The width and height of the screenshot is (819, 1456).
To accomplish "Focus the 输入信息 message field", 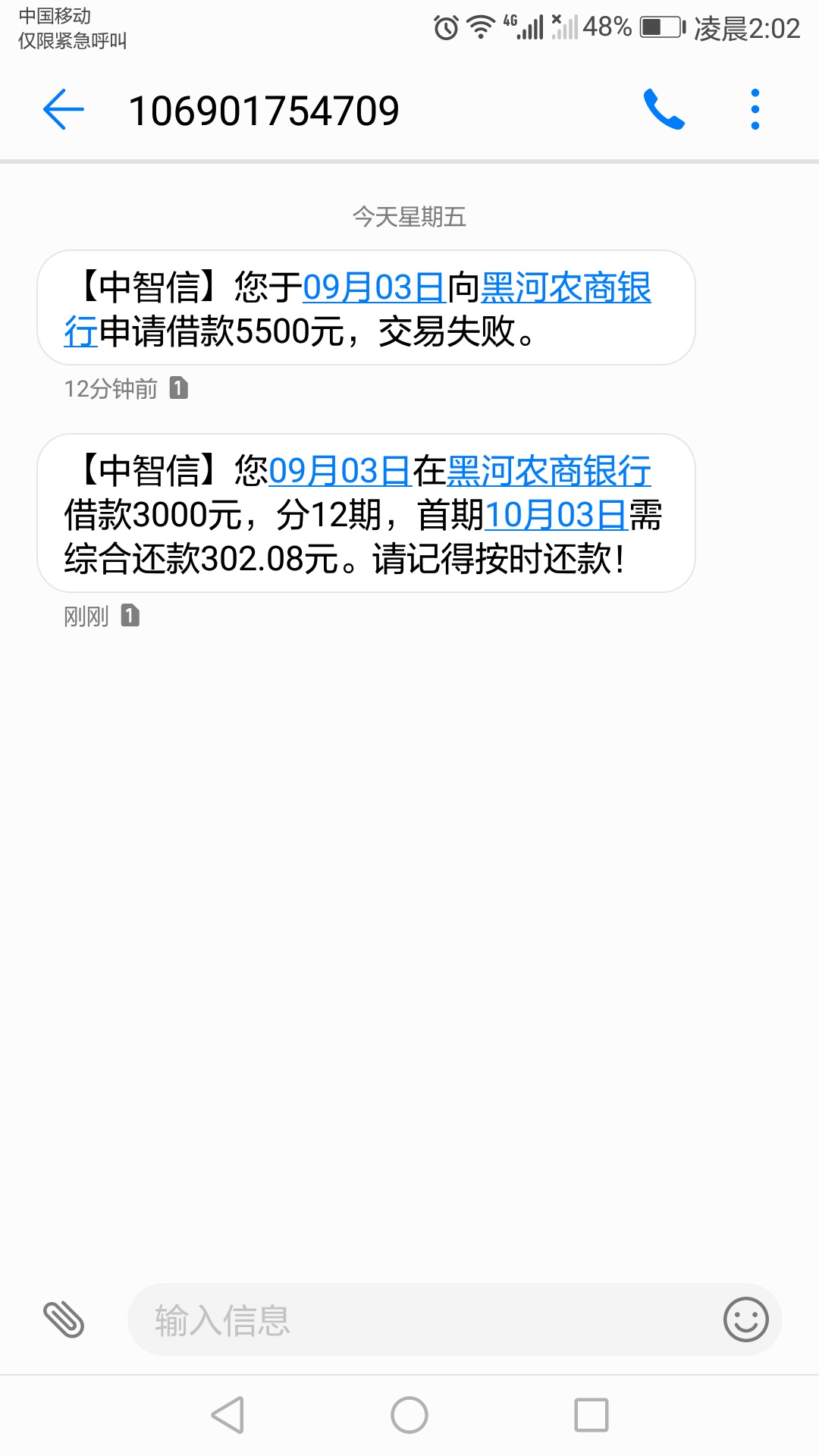I will [x=425, y=1319].
